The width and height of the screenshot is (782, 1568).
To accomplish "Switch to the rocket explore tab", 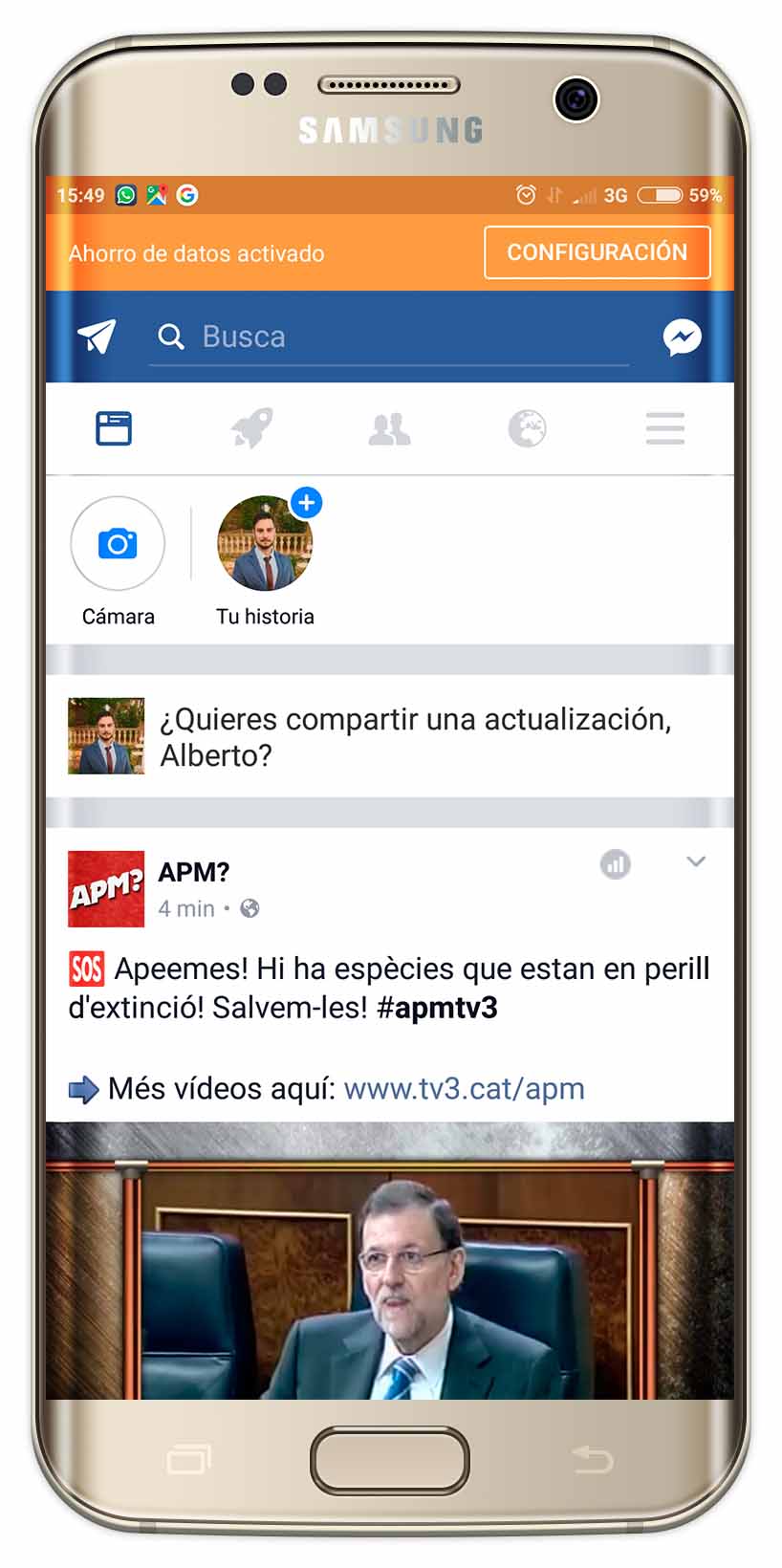I will pos(251,428).
